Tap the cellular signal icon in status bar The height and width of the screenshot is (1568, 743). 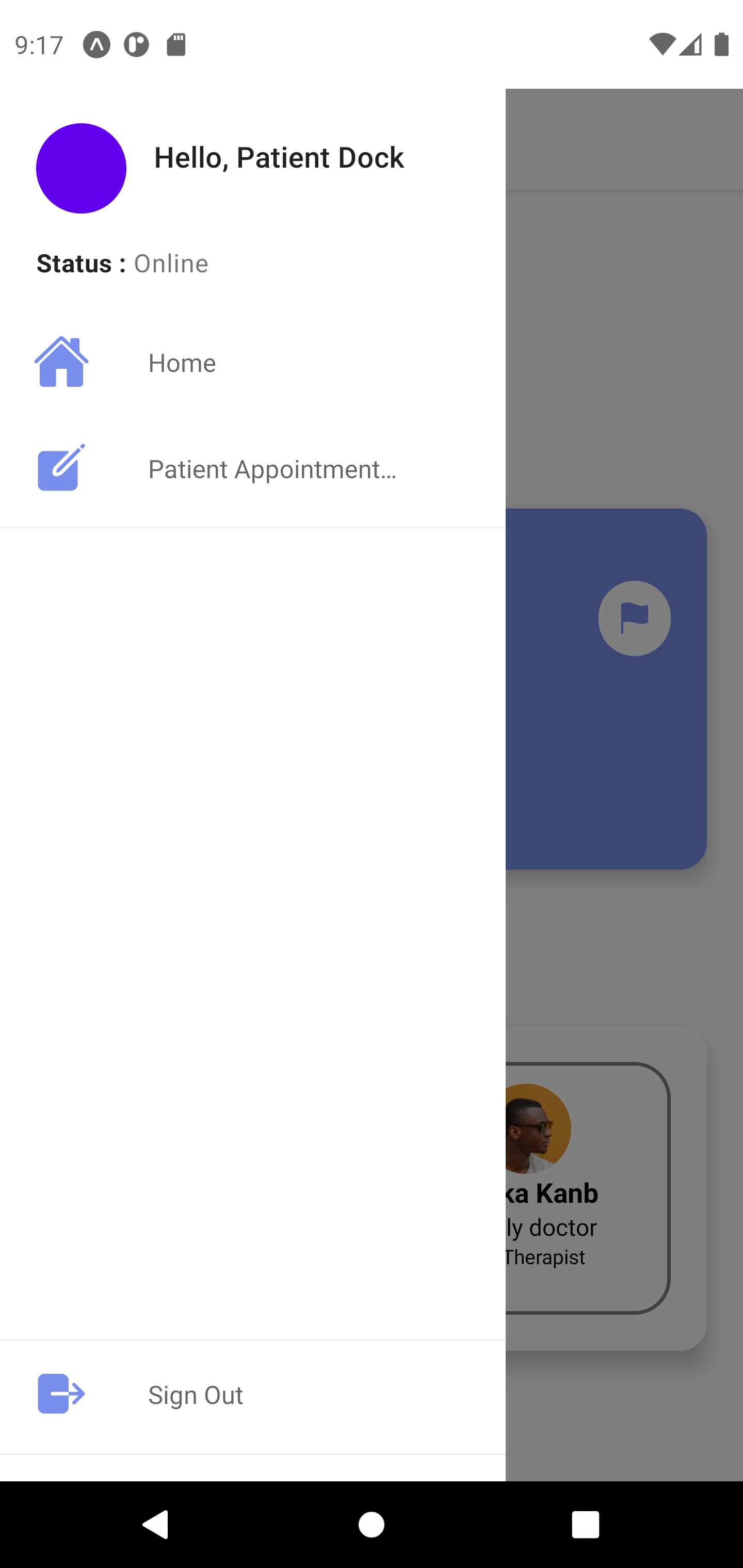tap(691, 45)
